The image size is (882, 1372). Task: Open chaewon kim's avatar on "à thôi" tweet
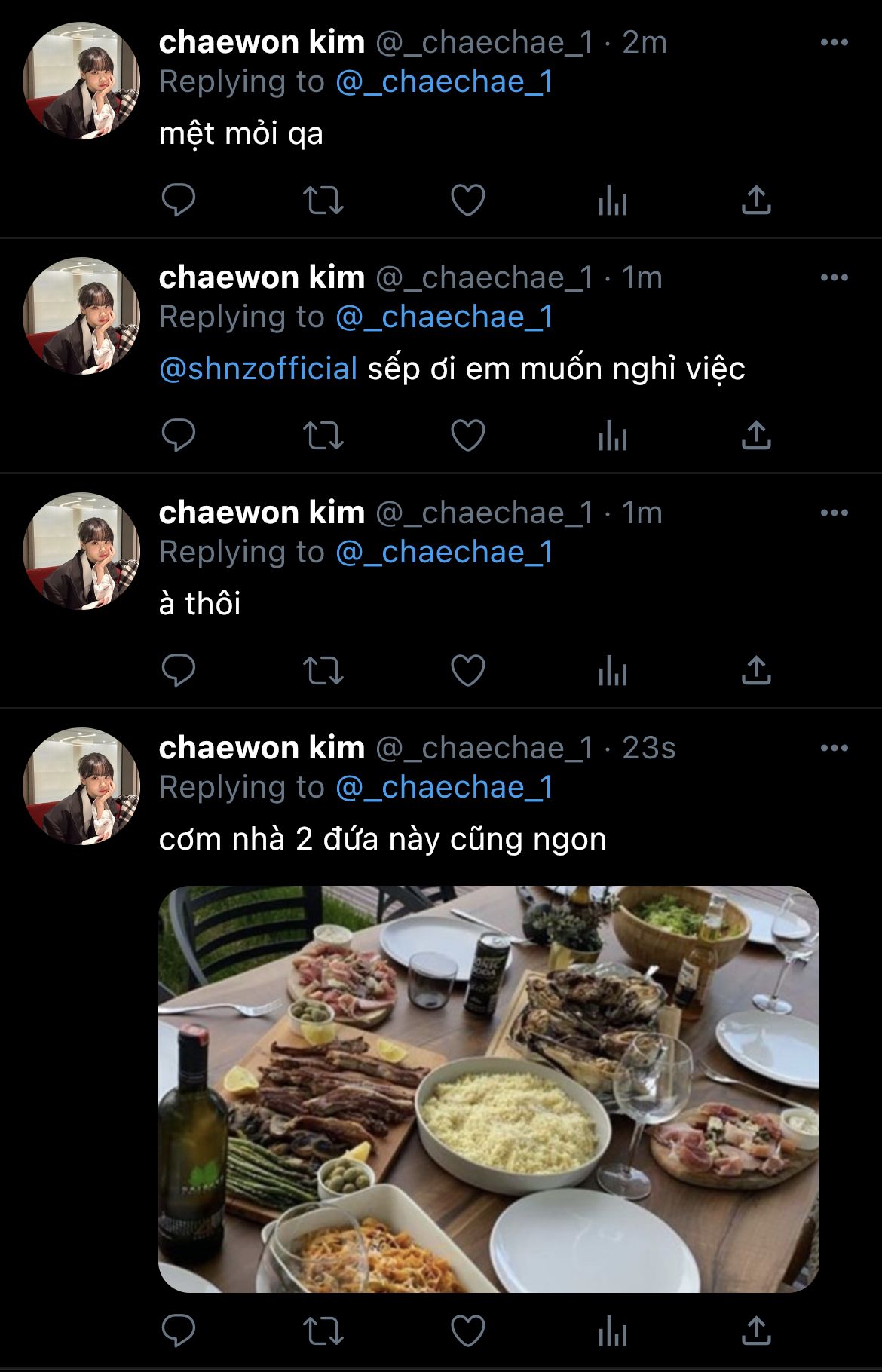pyautogui.click(x=81, y=551)
